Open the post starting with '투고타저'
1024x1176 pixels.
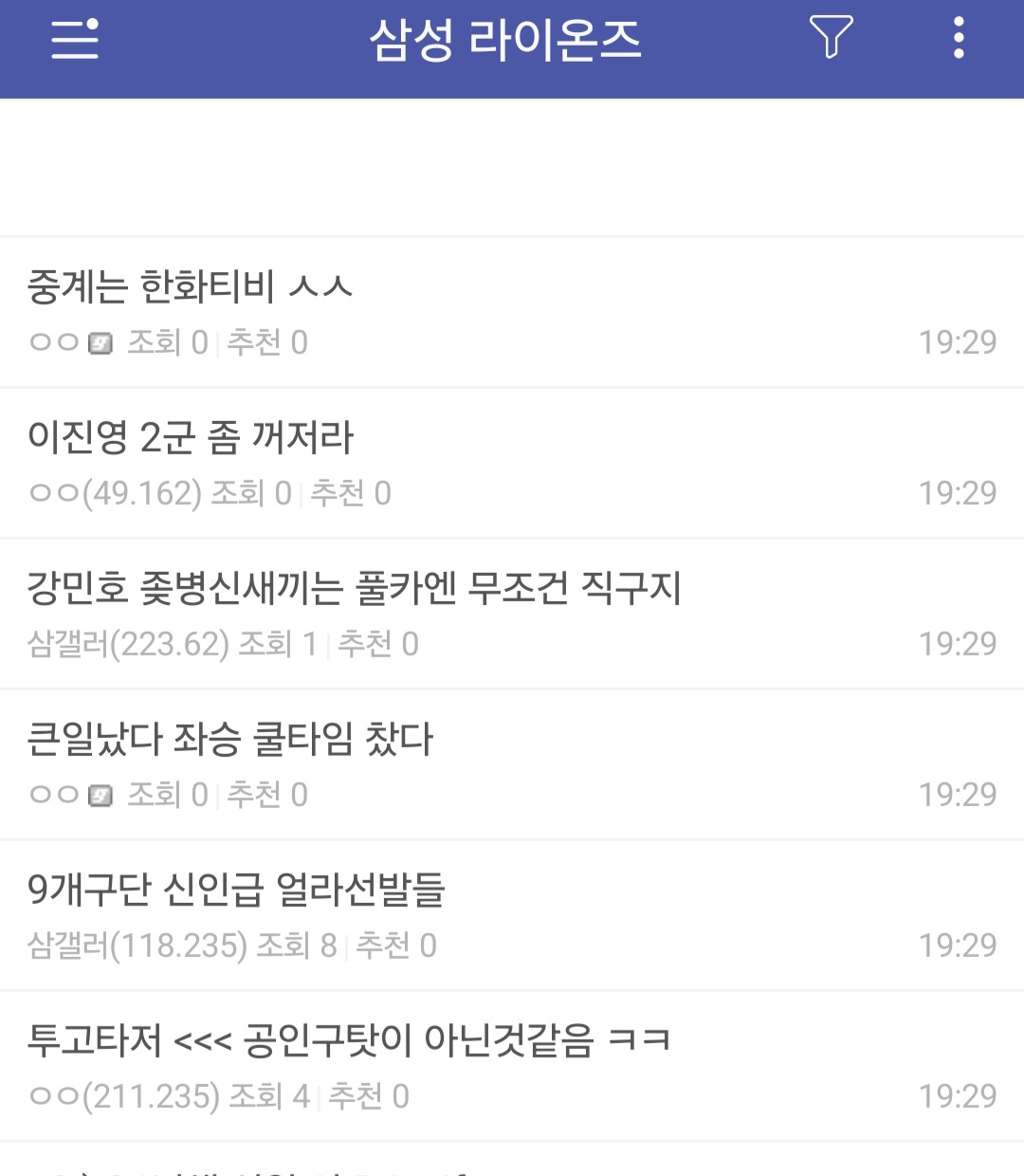tap(348, 1040)
